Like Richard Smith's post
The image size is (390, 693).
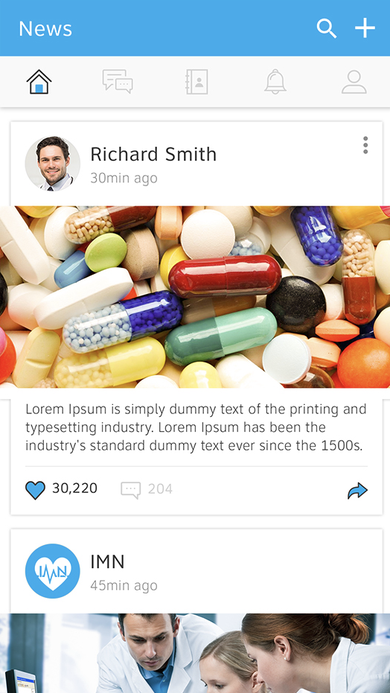(x=35, y=490)
